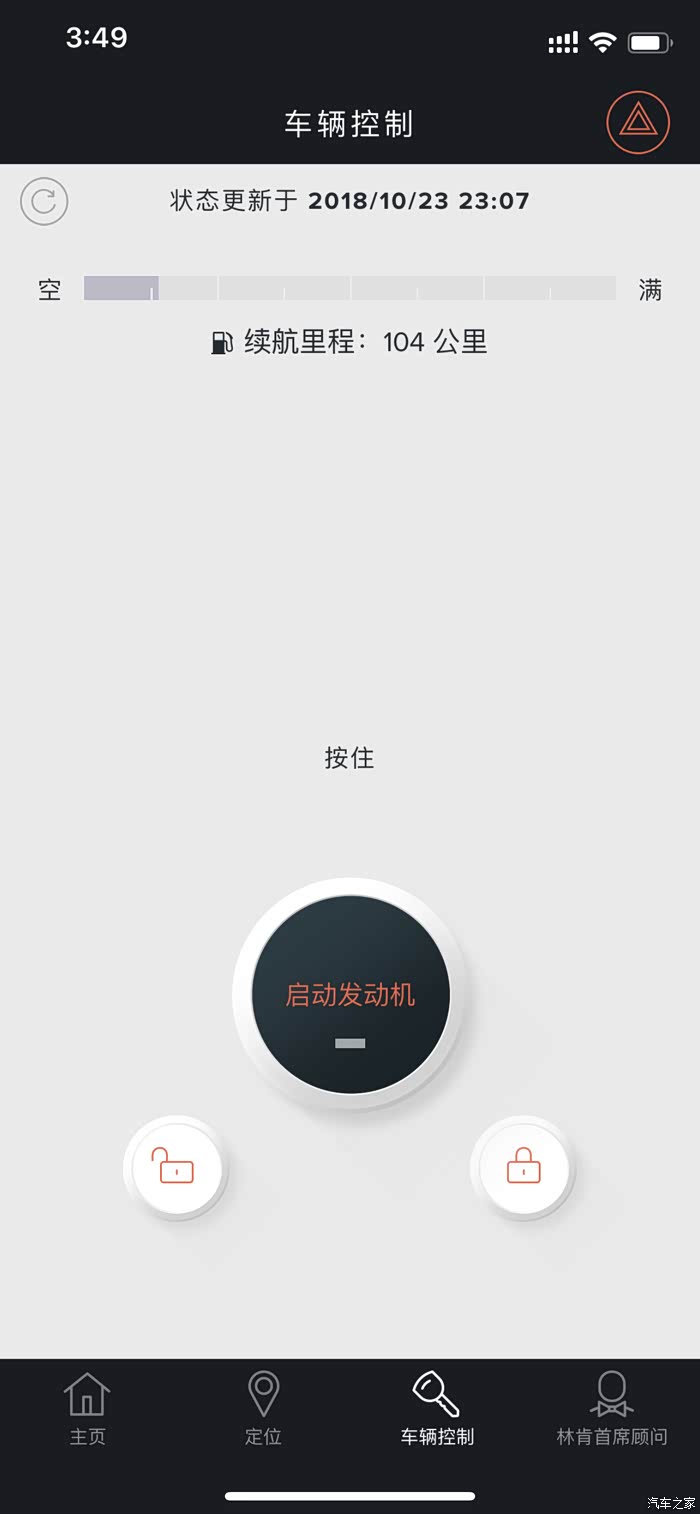Image resolution: width=700 pixels, height=1514 pixels.
Task: Select the 车辆控制 tab
Action: 437,1409
